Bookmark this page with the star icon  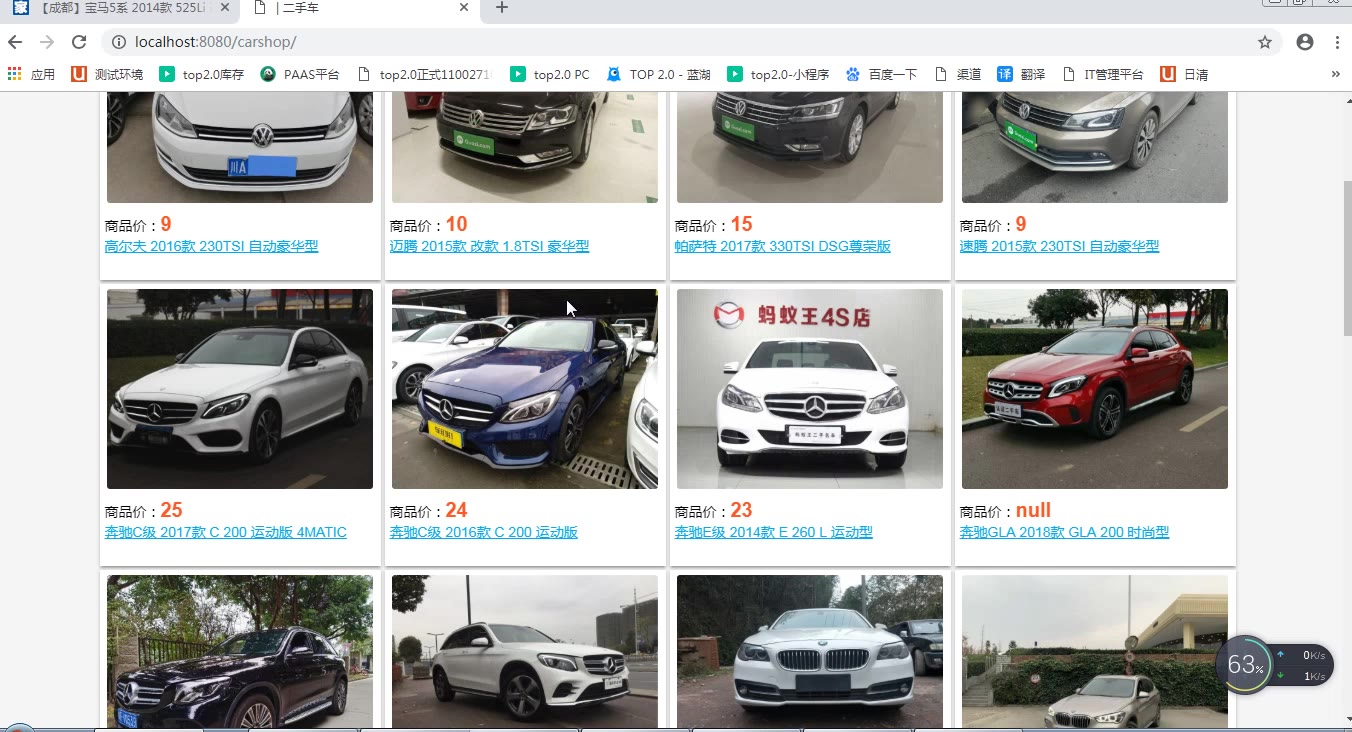pos(1265,42)
